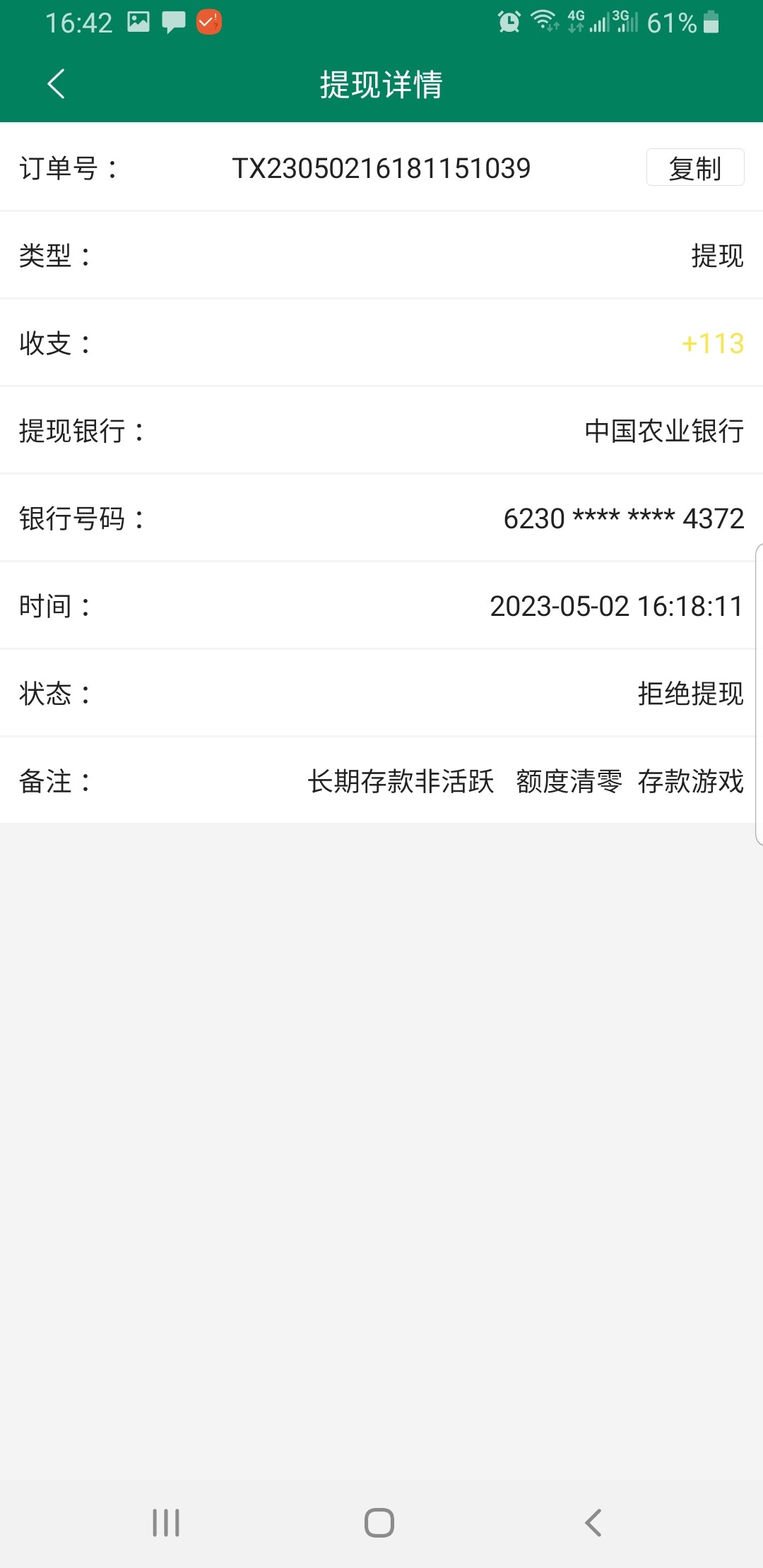Tap the alarm clock status icon
Viewport: 763px width, 1568px height.
508,21
